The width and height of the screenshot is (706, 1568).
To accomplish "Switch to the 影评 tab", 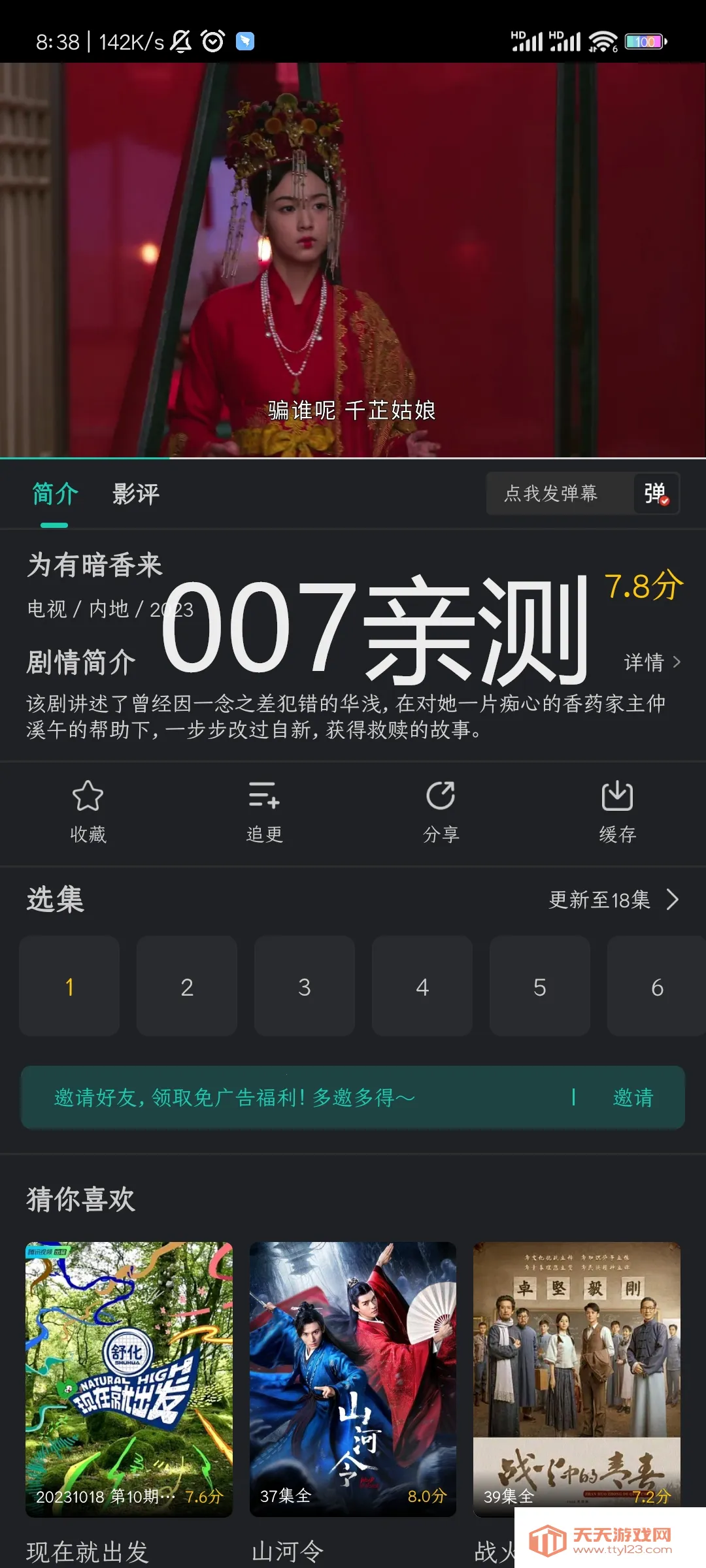I will tap(135, 495).
